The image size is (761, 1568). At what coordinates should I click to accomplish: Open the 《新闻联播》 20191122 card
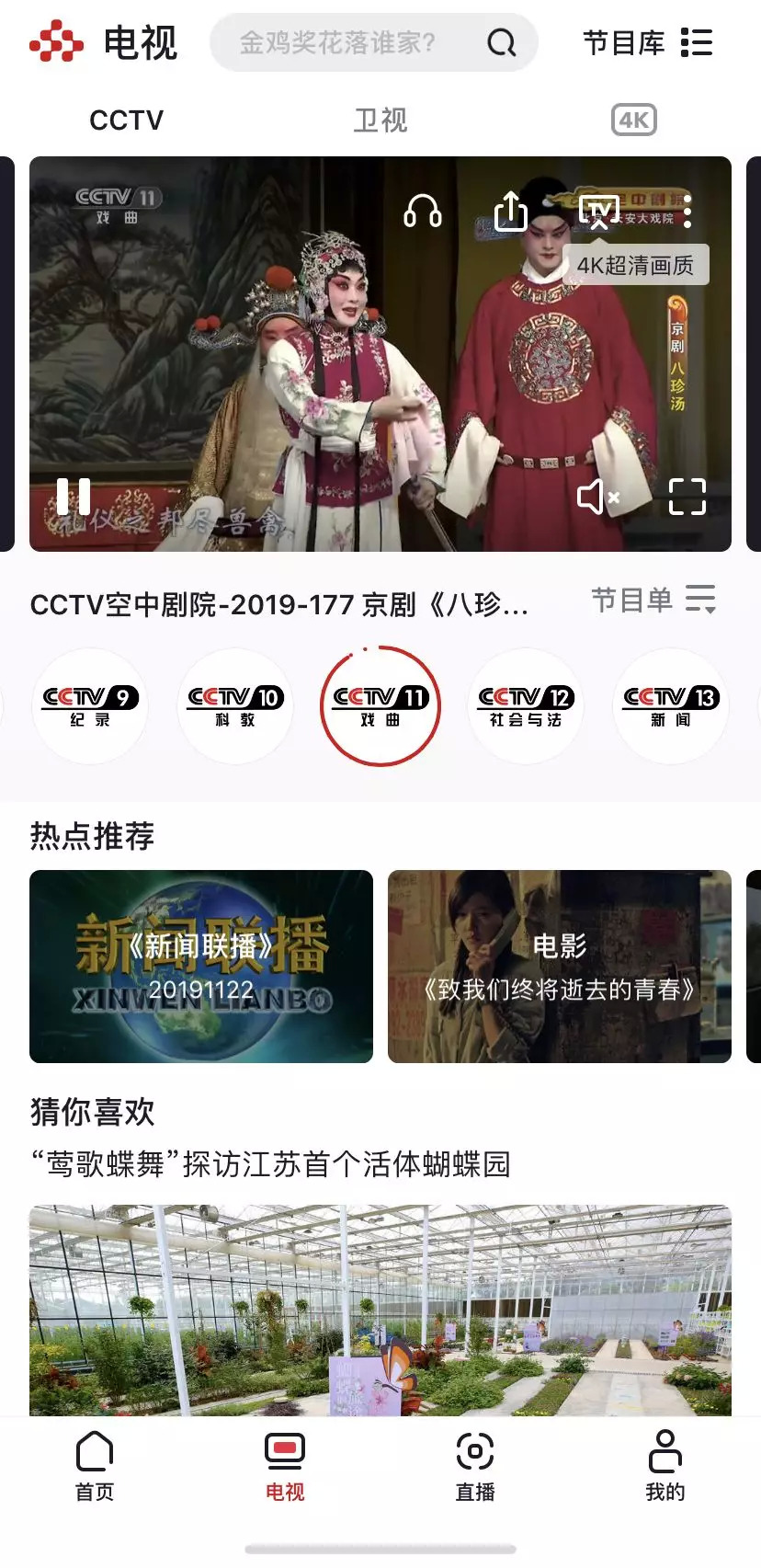click(201, 967)
